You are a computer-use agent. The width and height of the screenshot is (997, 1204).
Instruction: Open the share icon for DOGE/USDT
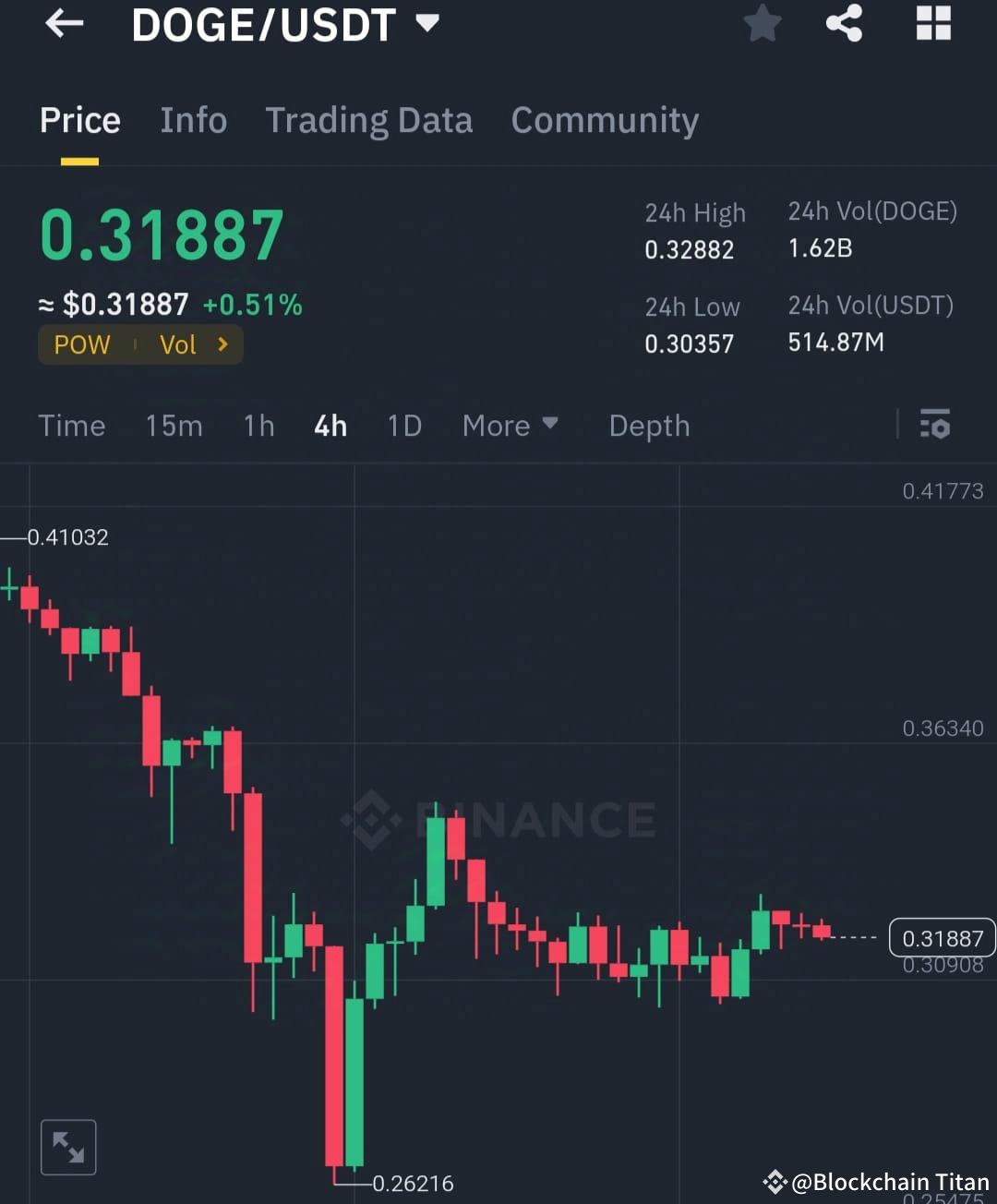[x=843, y=24]
